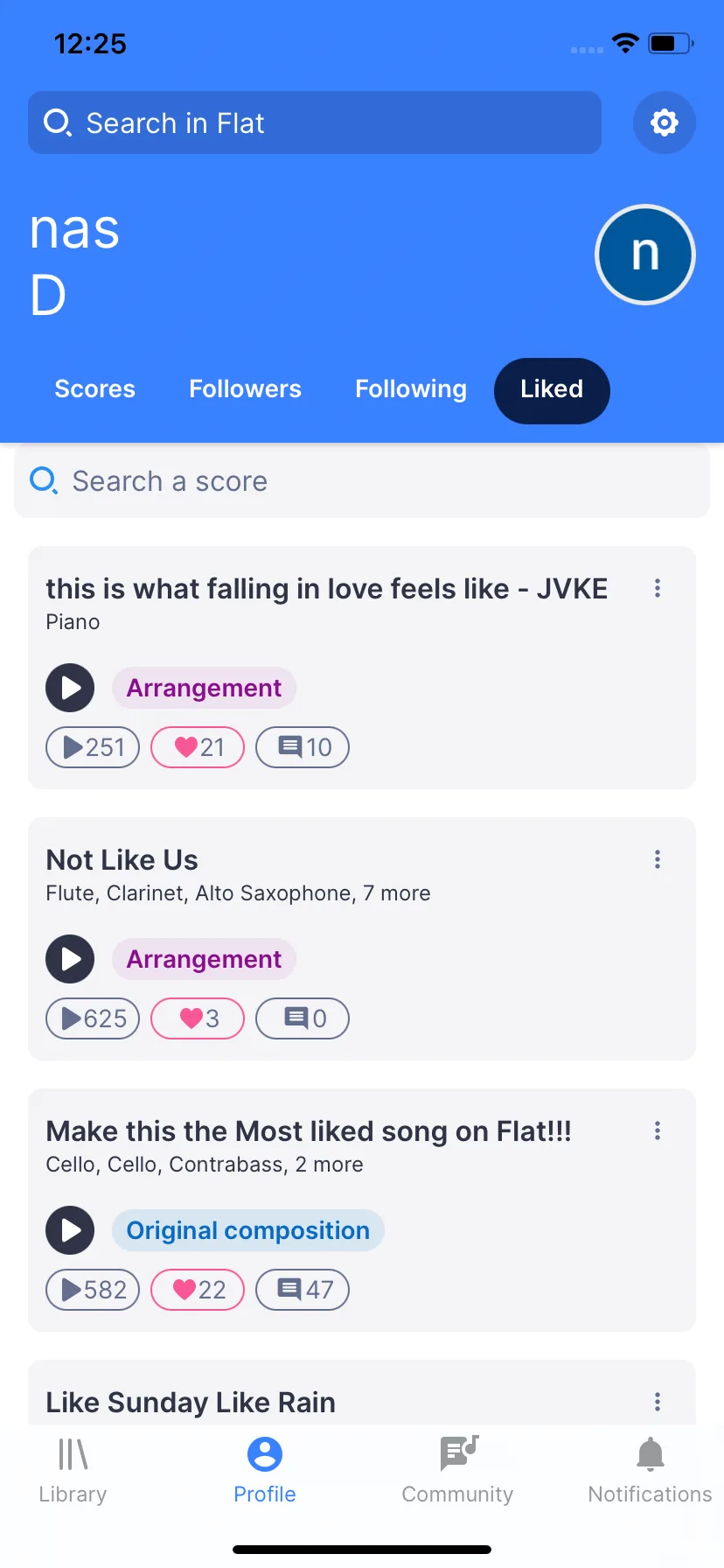Open more options for the JVKE score
Screen dimensions: 724x1568
pos(658,589)
